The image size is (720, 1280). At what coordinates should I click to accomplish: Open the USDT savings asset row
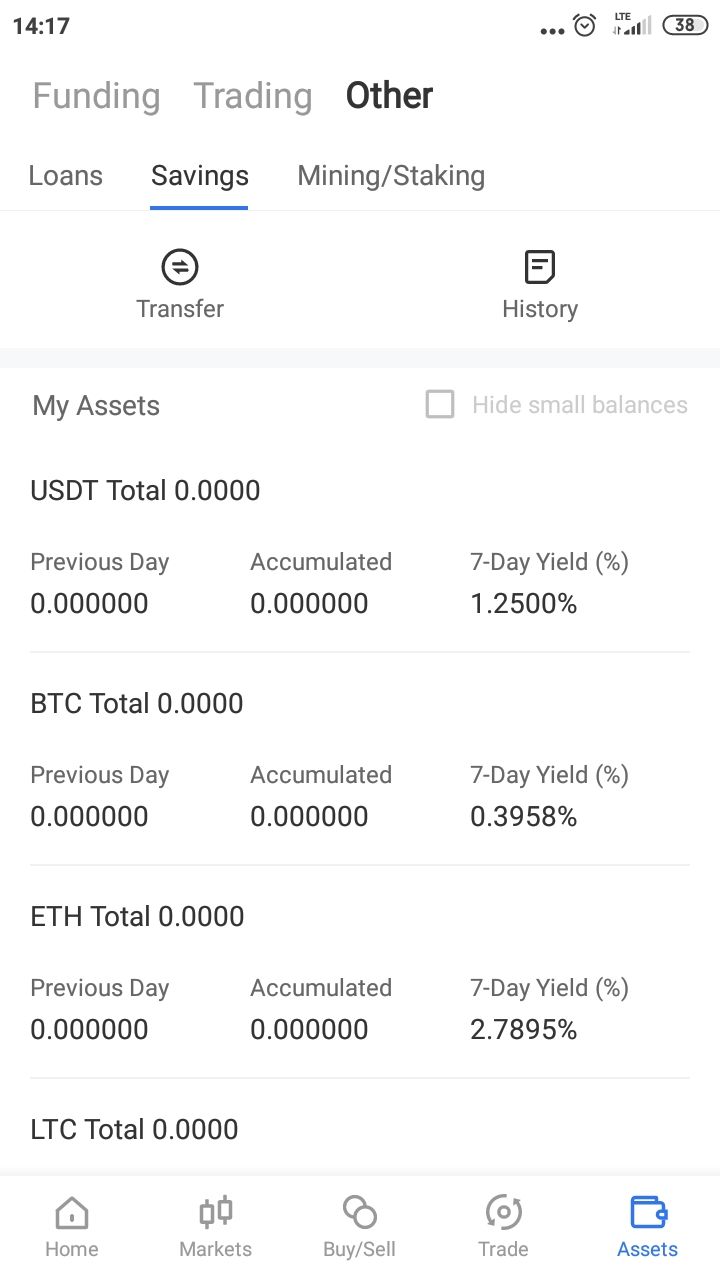tap(360, 546)
